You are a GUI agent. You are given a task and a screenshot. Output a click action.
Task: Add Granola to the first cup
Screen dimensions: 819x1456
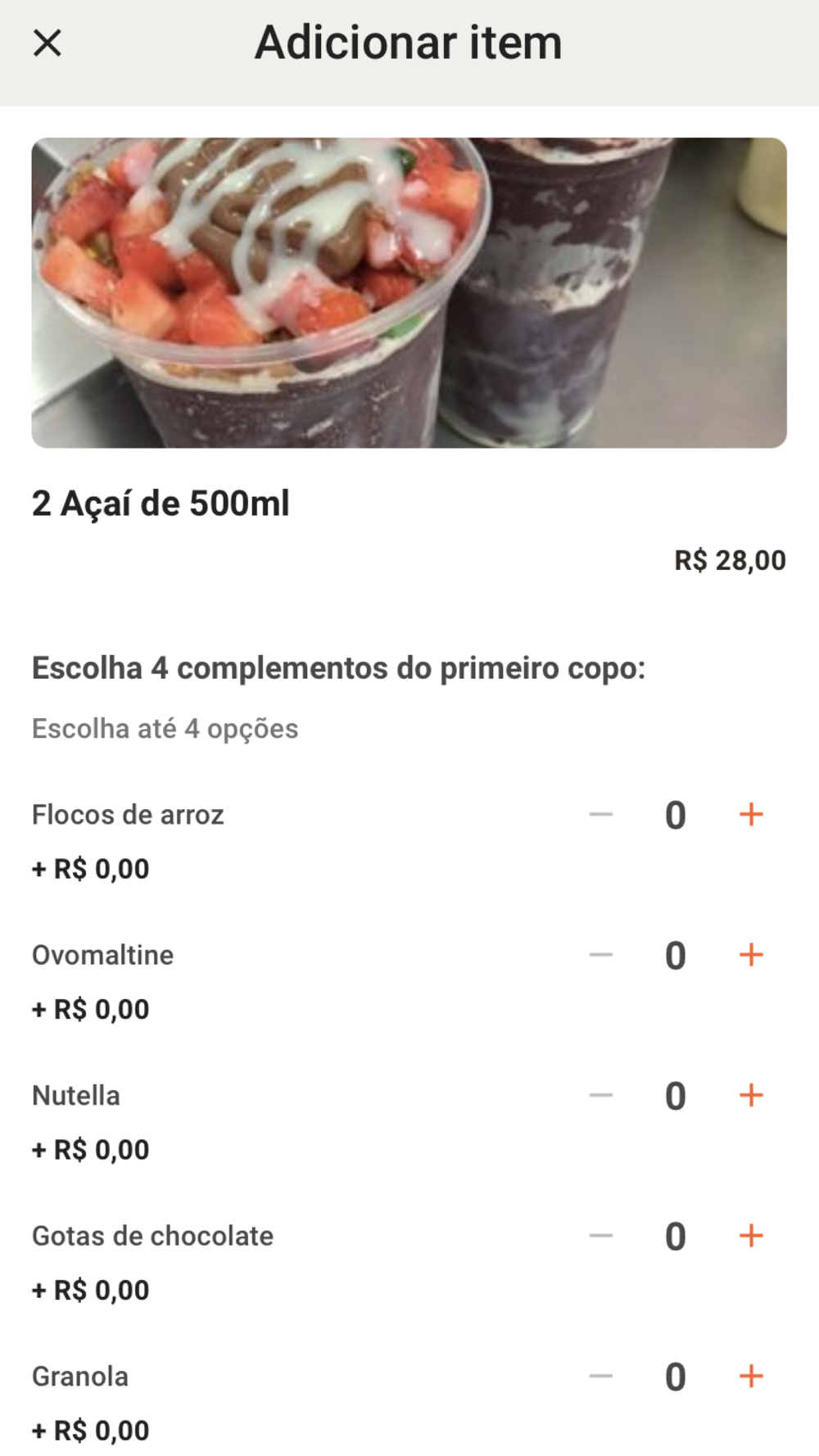coord(751,1376)
